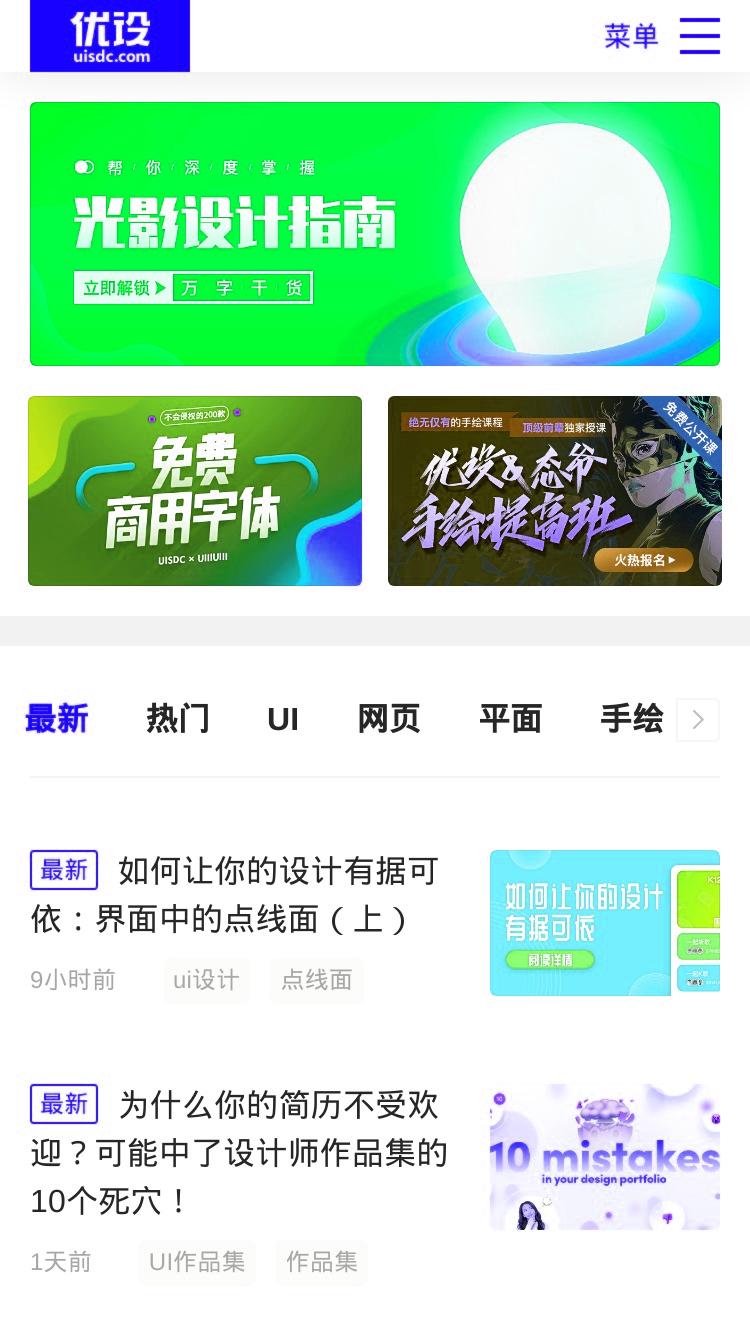Tap the ui设计 tag
This screenshot has height=1334, width=750.
pyautogui.click(x=206, y=980)
